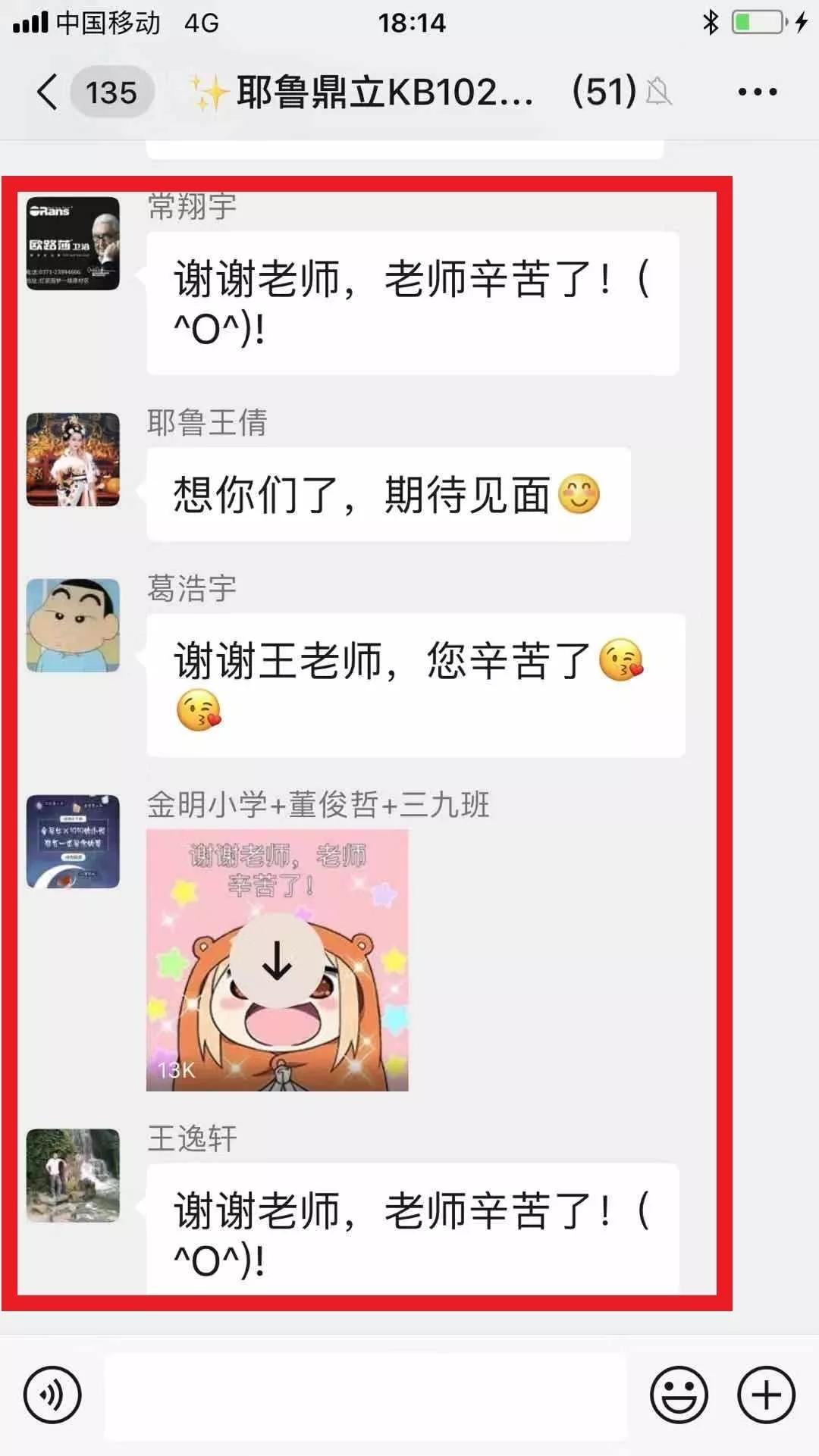Image resolution: width=819 pixels, height=1456 pixels.
Task: Open 王逸轩's profile picture
Action: (x=73, y=1175)
